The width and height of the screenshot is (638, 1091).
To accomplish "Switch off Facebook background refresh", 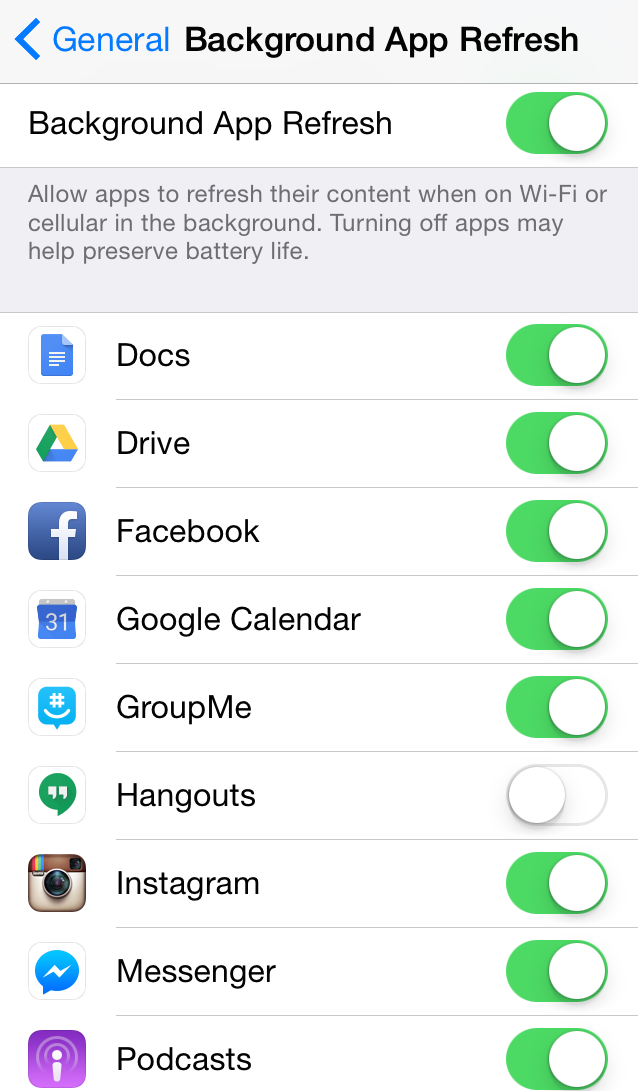I will click(557, 531).
